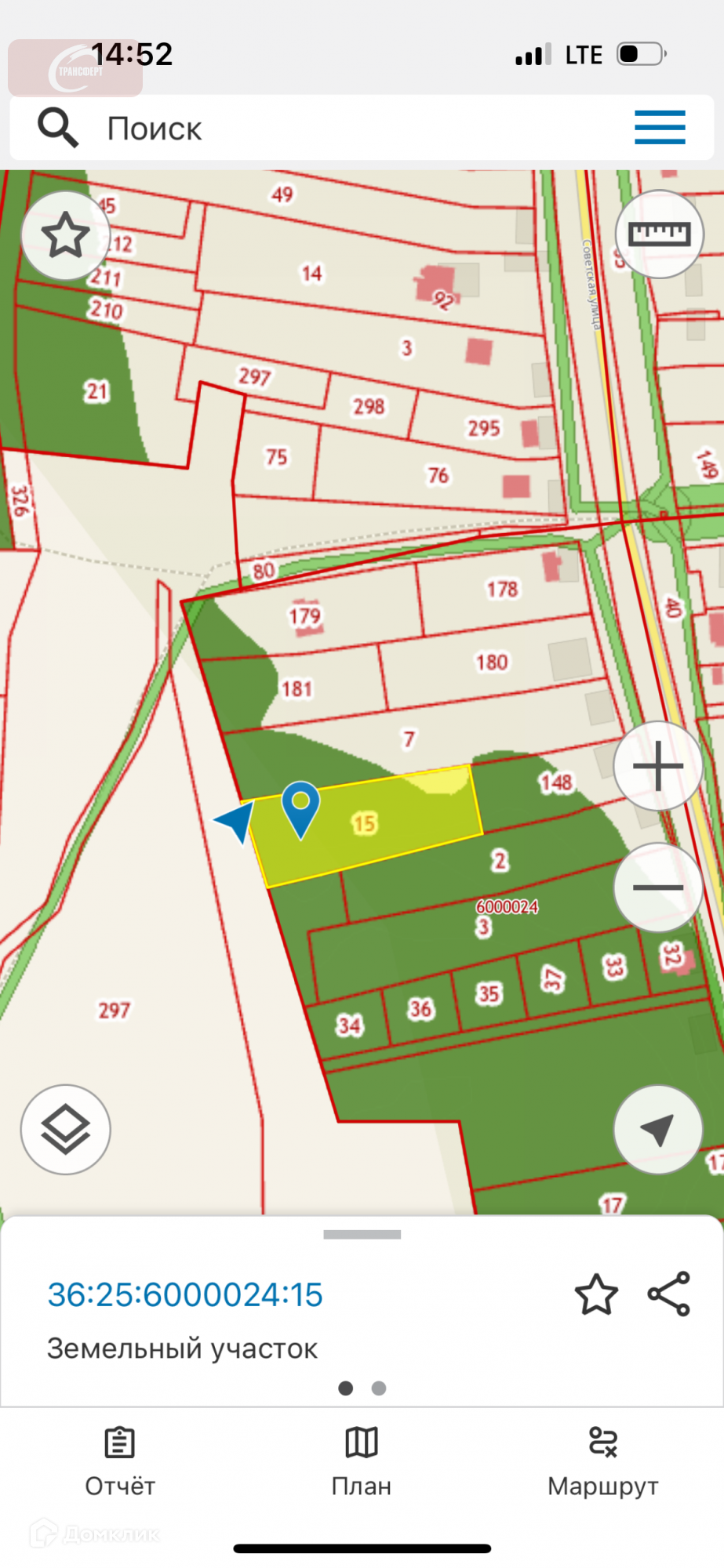724x1568 pixels.
Task: Build a route with Маршрут
Action: [x=602, y=1462]
